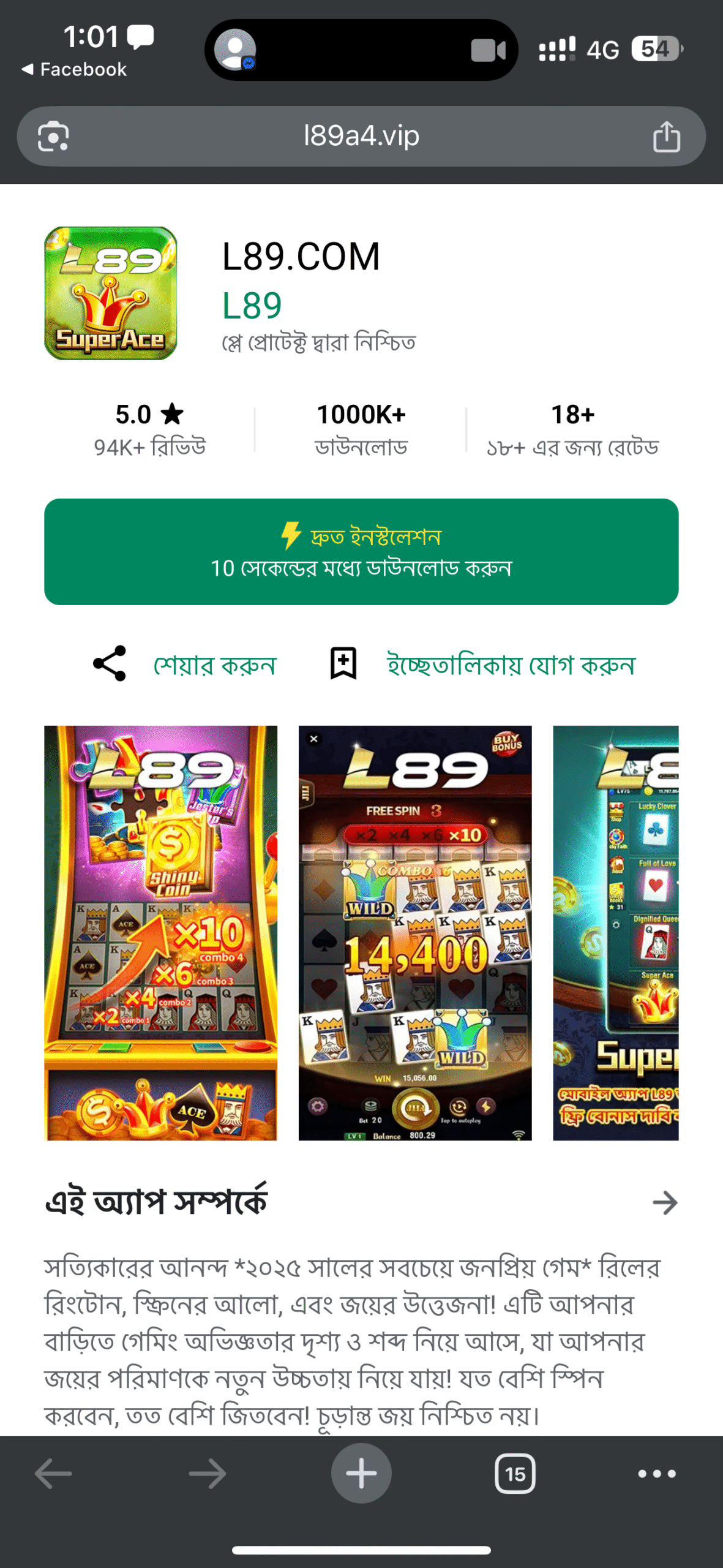Tap the green quick installation download button
This screenshot has height=1568, width=723.
(x=361, y=551)
